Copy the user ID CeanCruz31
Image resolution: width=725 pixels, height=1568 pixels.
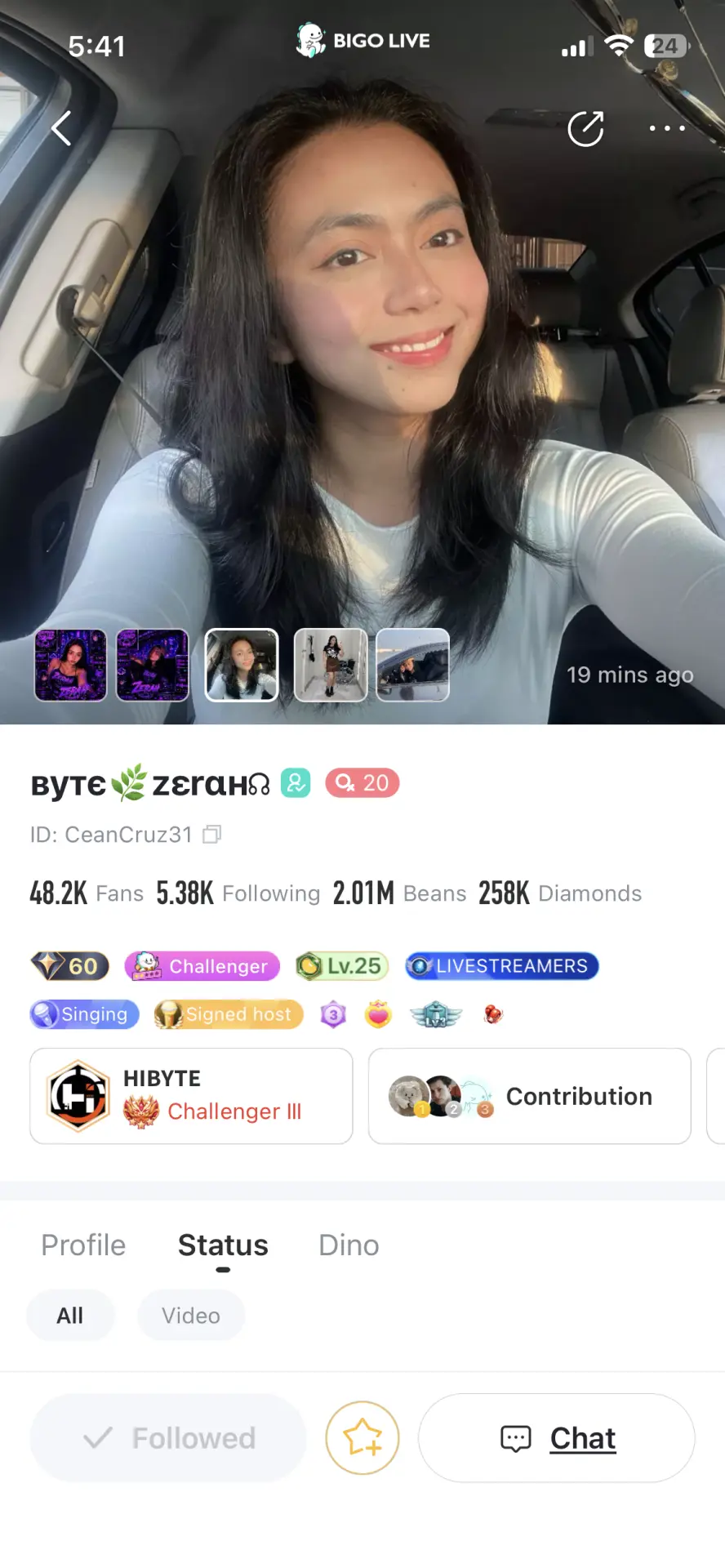point(212,834)
